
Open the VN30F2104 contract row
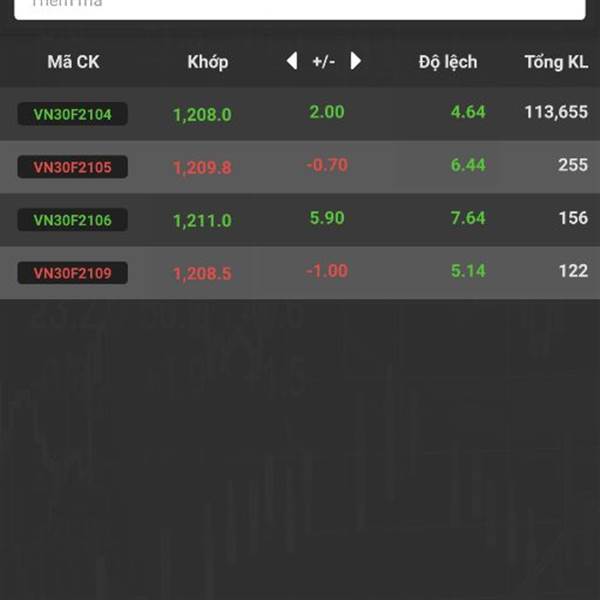coord(300,113)
